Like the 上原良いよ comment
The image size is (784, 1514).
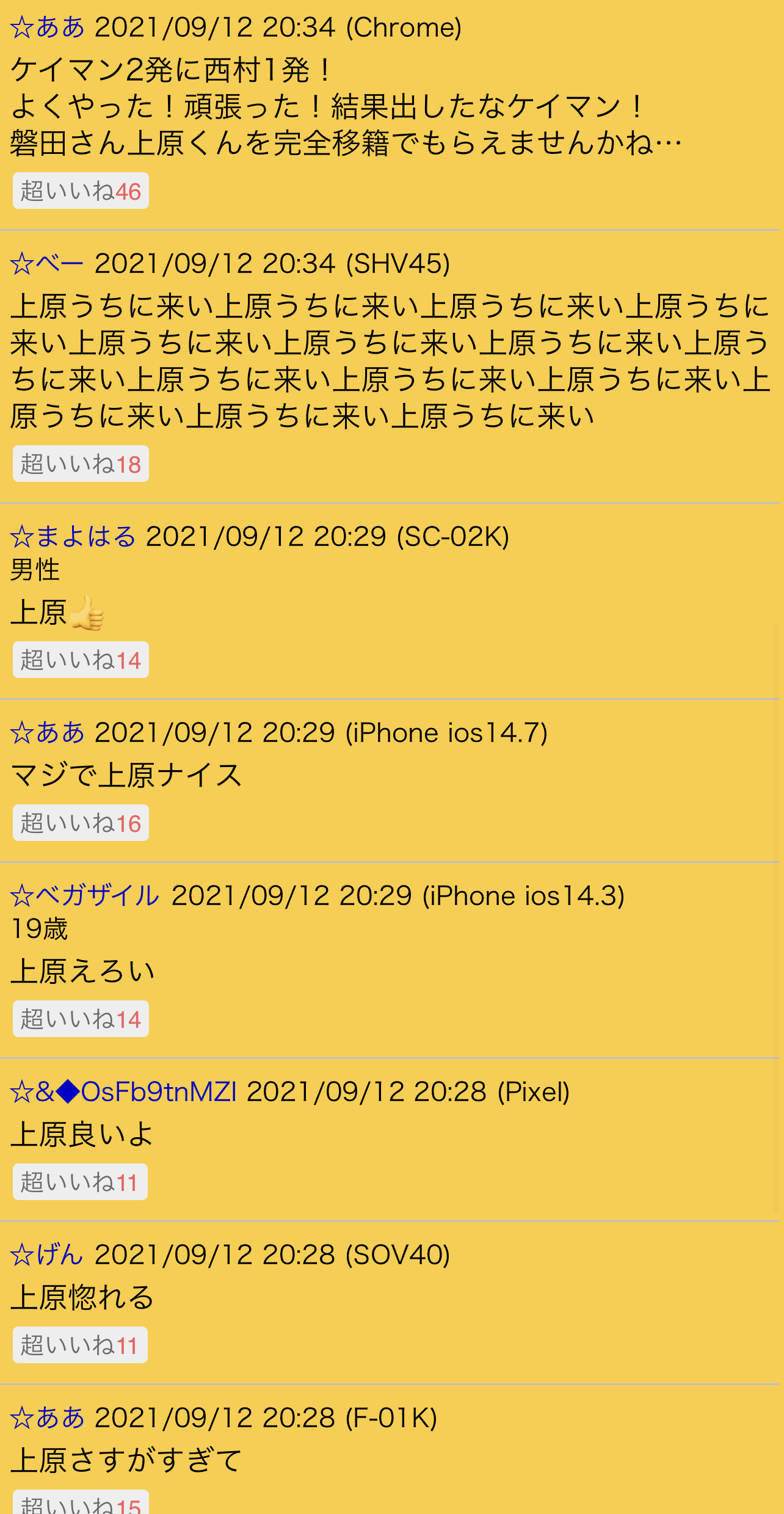(80, 1182)
